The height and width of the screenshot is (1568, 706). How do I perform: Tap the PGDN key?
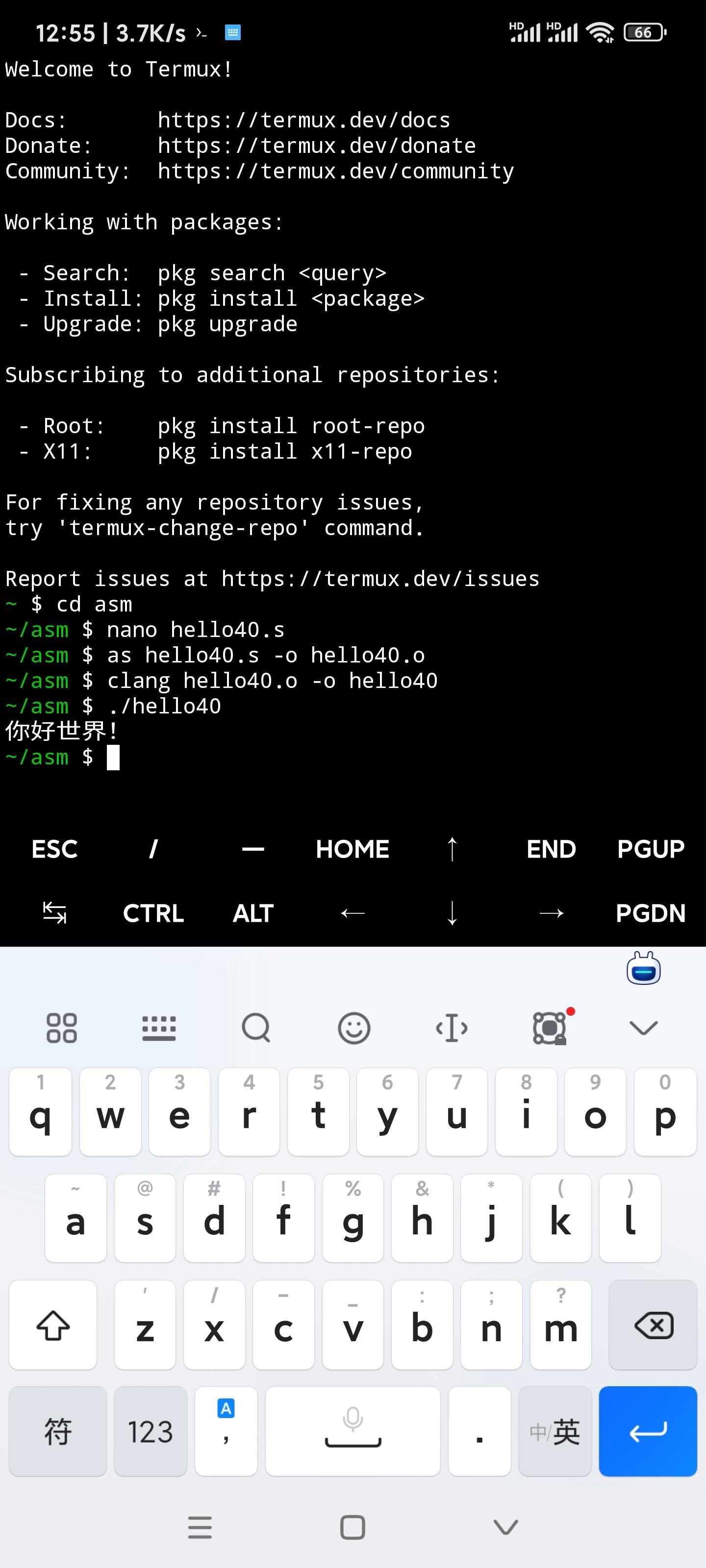click(651, 912)
